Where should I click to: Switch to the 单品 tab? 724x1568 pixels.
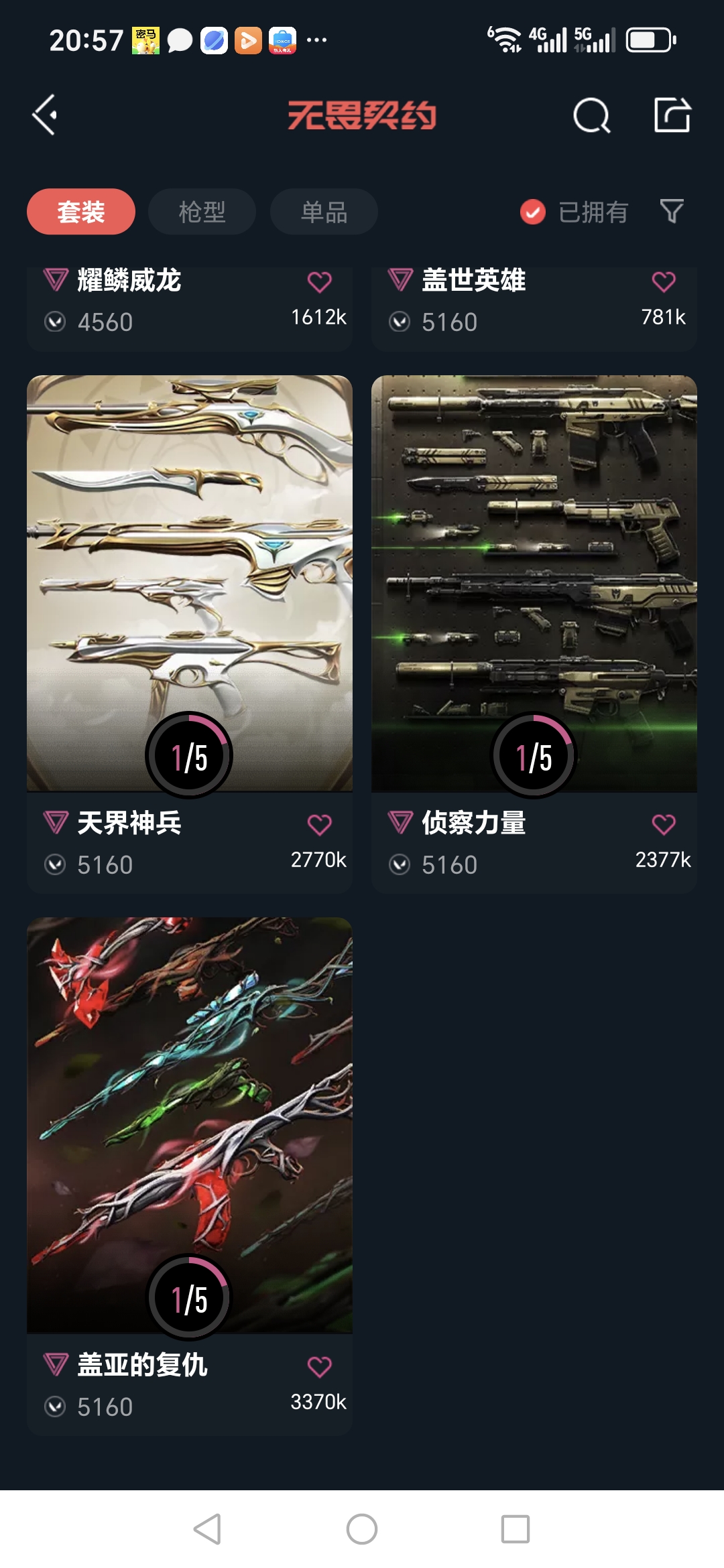(324, 212)
